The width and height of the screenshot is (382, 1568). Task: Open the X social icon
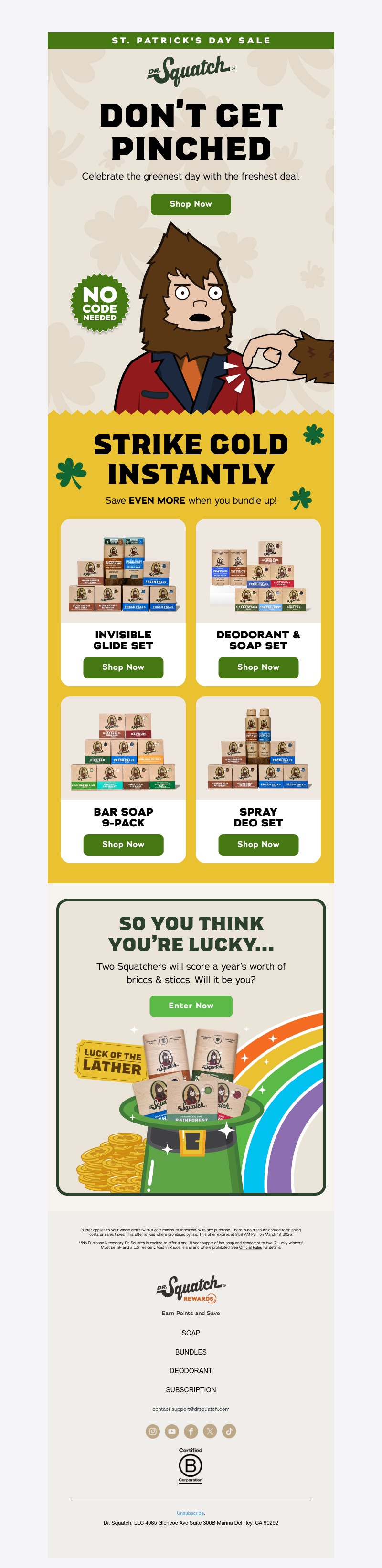pos(210,1431)
